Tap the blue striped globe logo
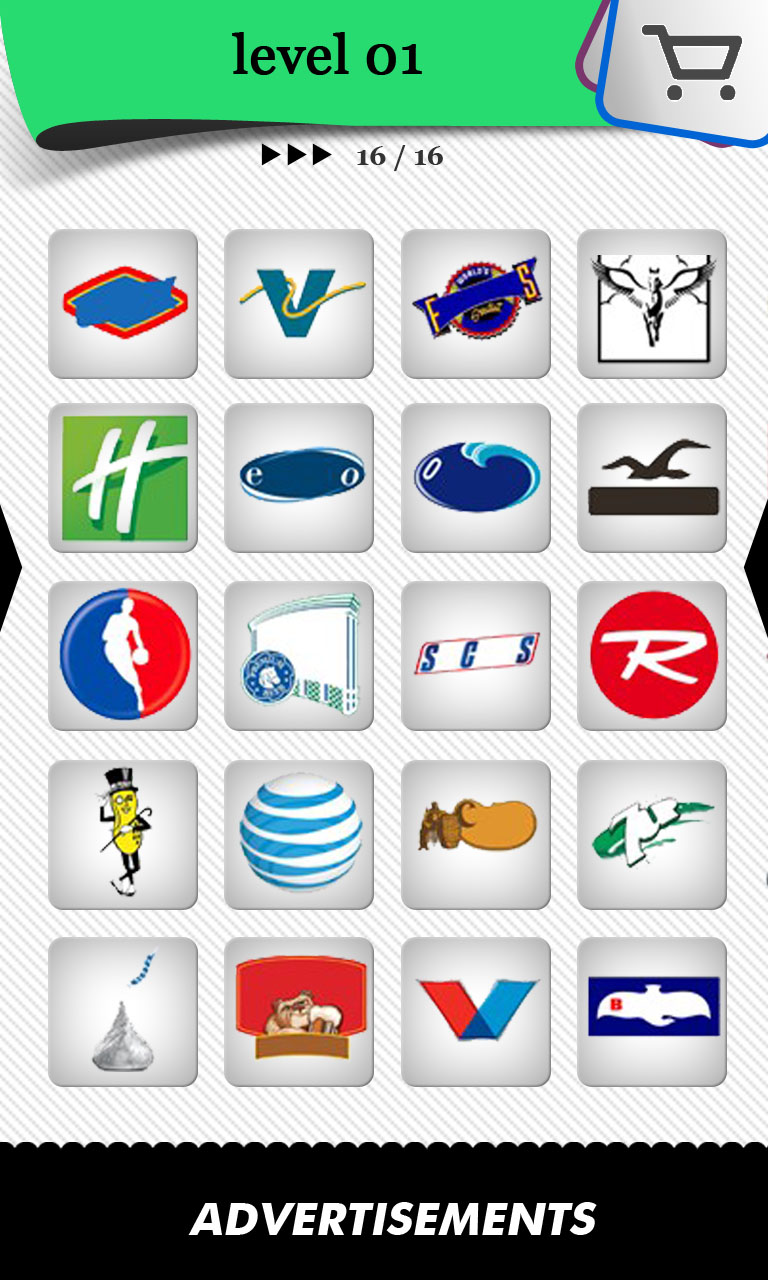 [x=299, y=834]
